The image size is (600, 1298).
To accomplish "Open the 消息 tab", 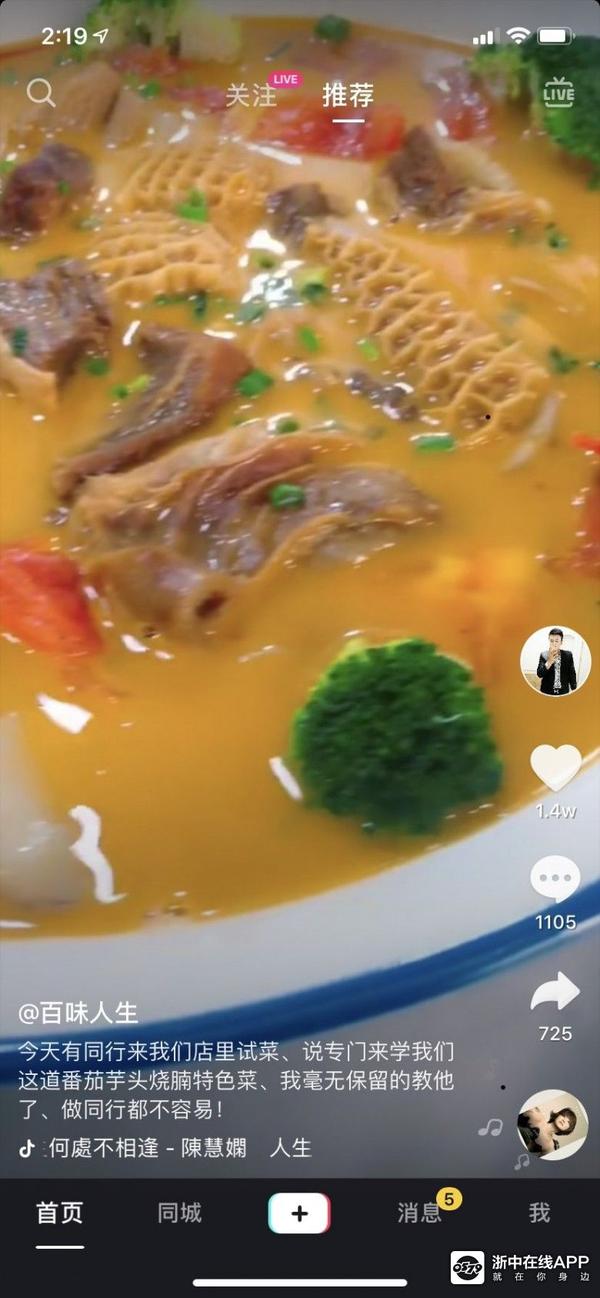I will coord(420,1213).
